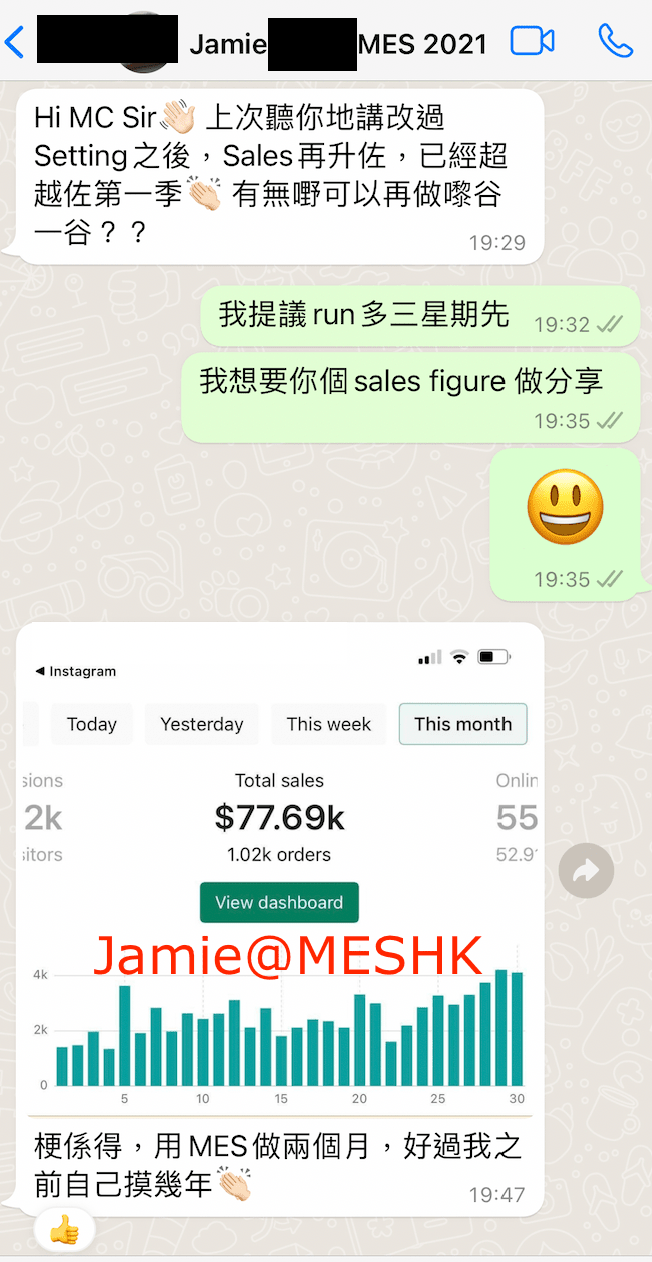Go back to the chat list
The height and width of the screenshot is (1262, 652).
click(x=14, y=42)
